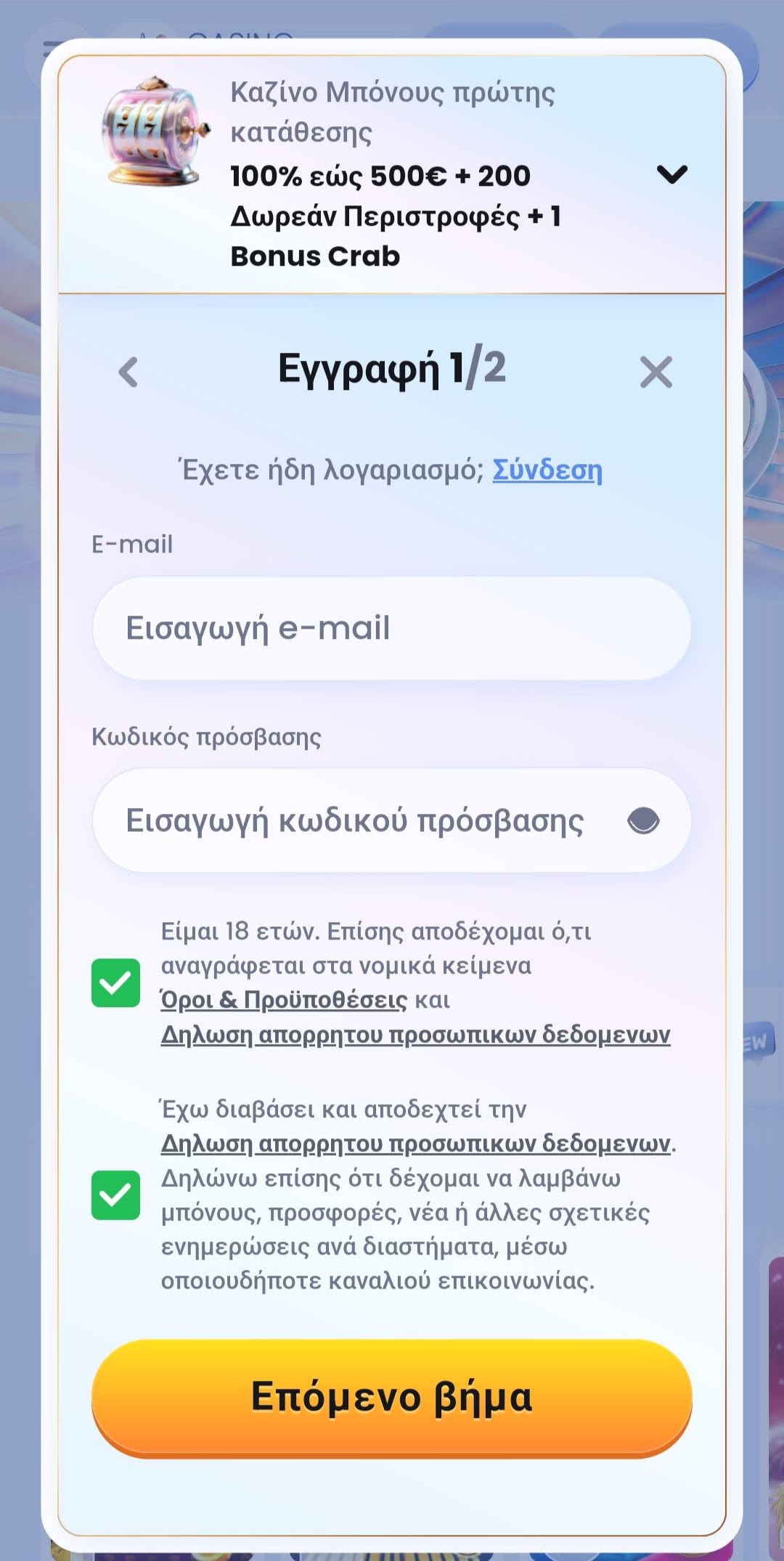
Task: Open the Σύνδεση login link
Action: tap(547, 470)
